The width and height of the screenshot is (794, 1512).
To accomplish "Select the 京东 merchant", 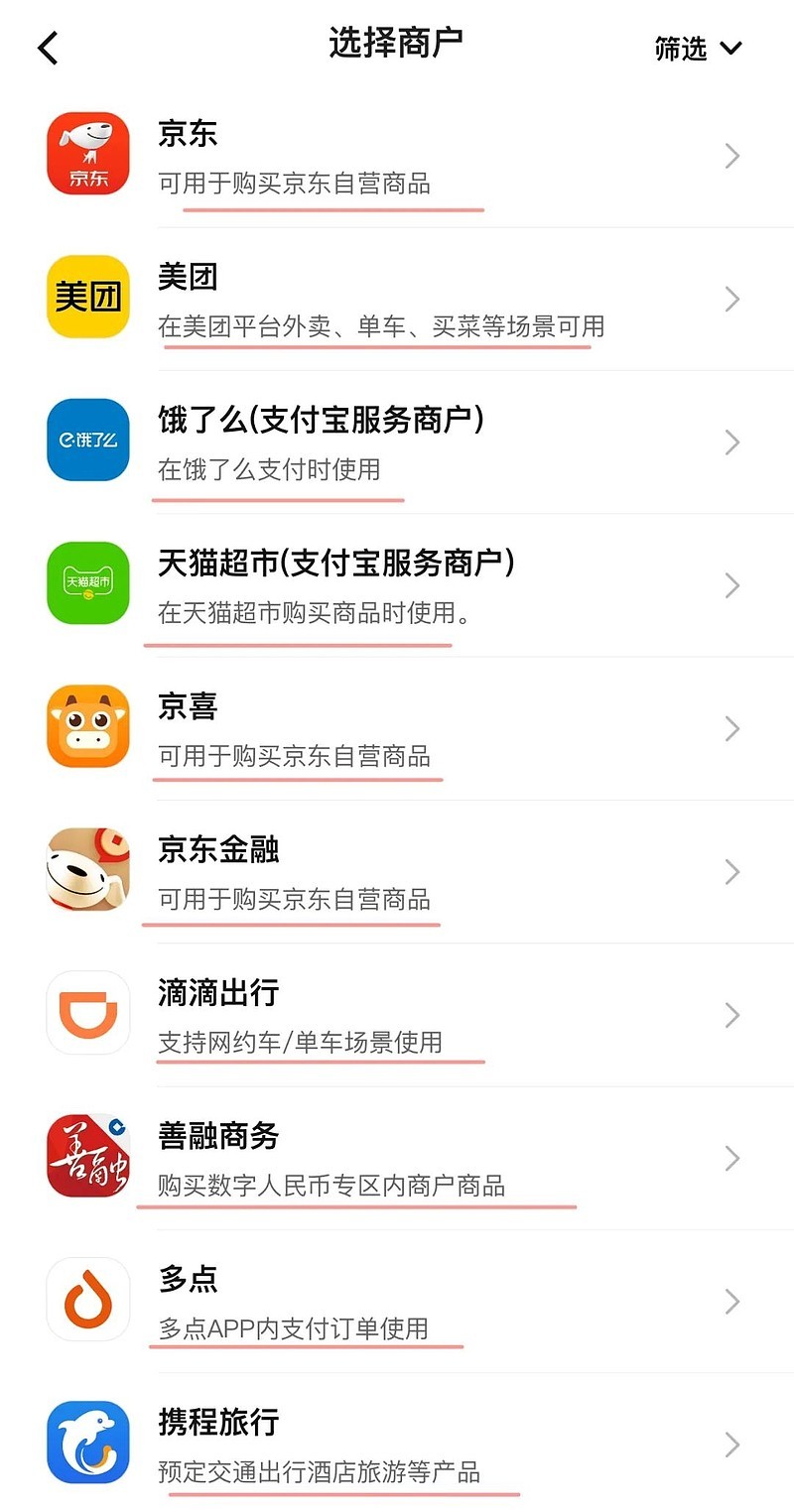I will (397, 156).
